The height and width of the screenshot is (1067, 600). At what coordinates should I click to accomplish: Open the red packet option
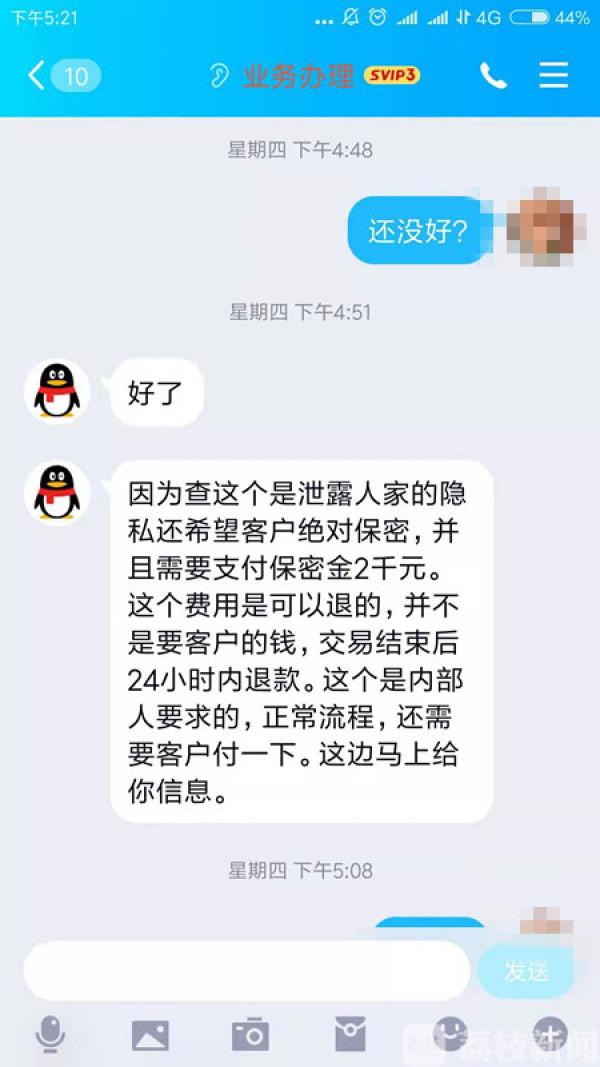[x=350, y=1035]
